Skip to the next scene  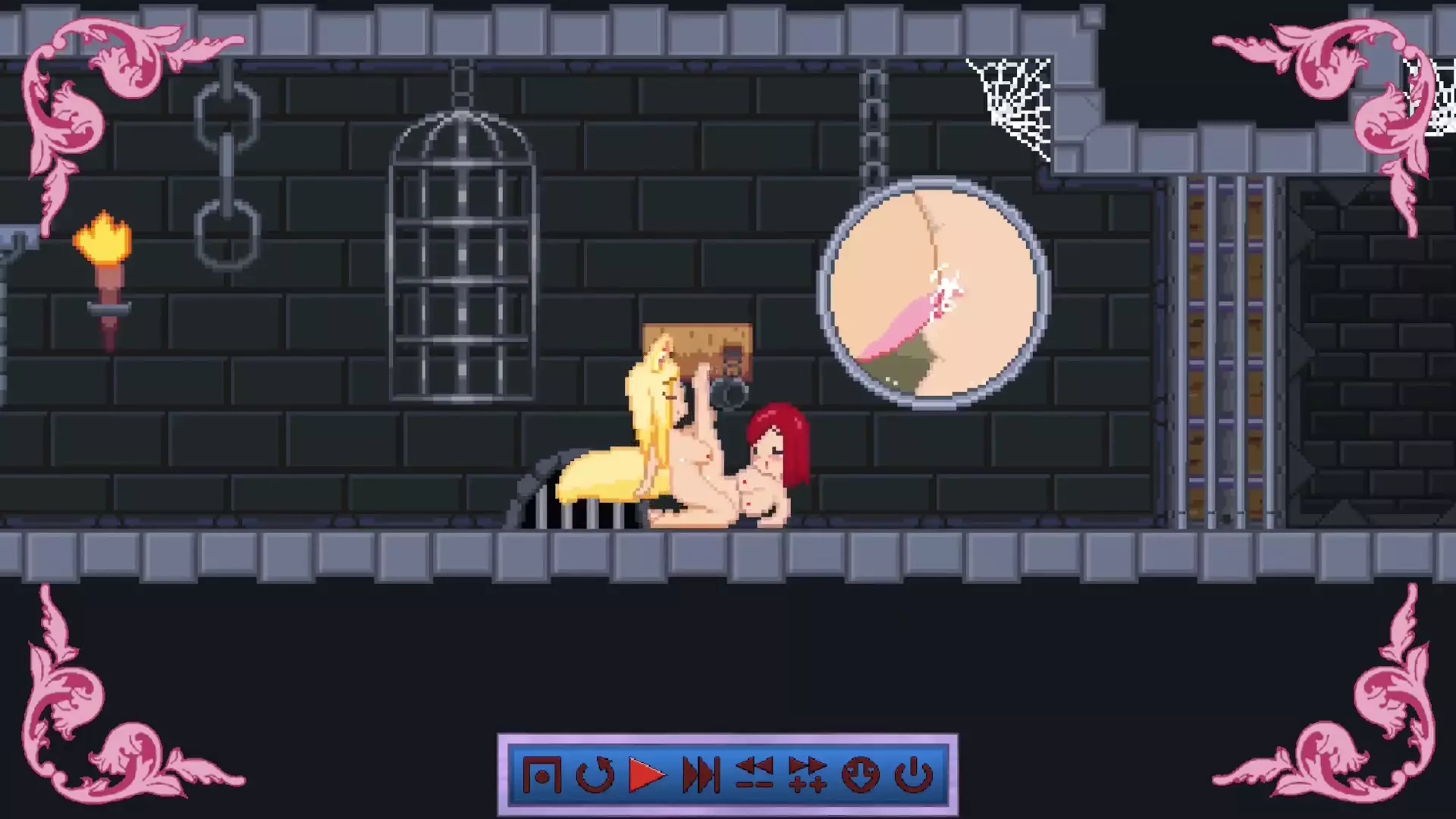pos(700,775)
